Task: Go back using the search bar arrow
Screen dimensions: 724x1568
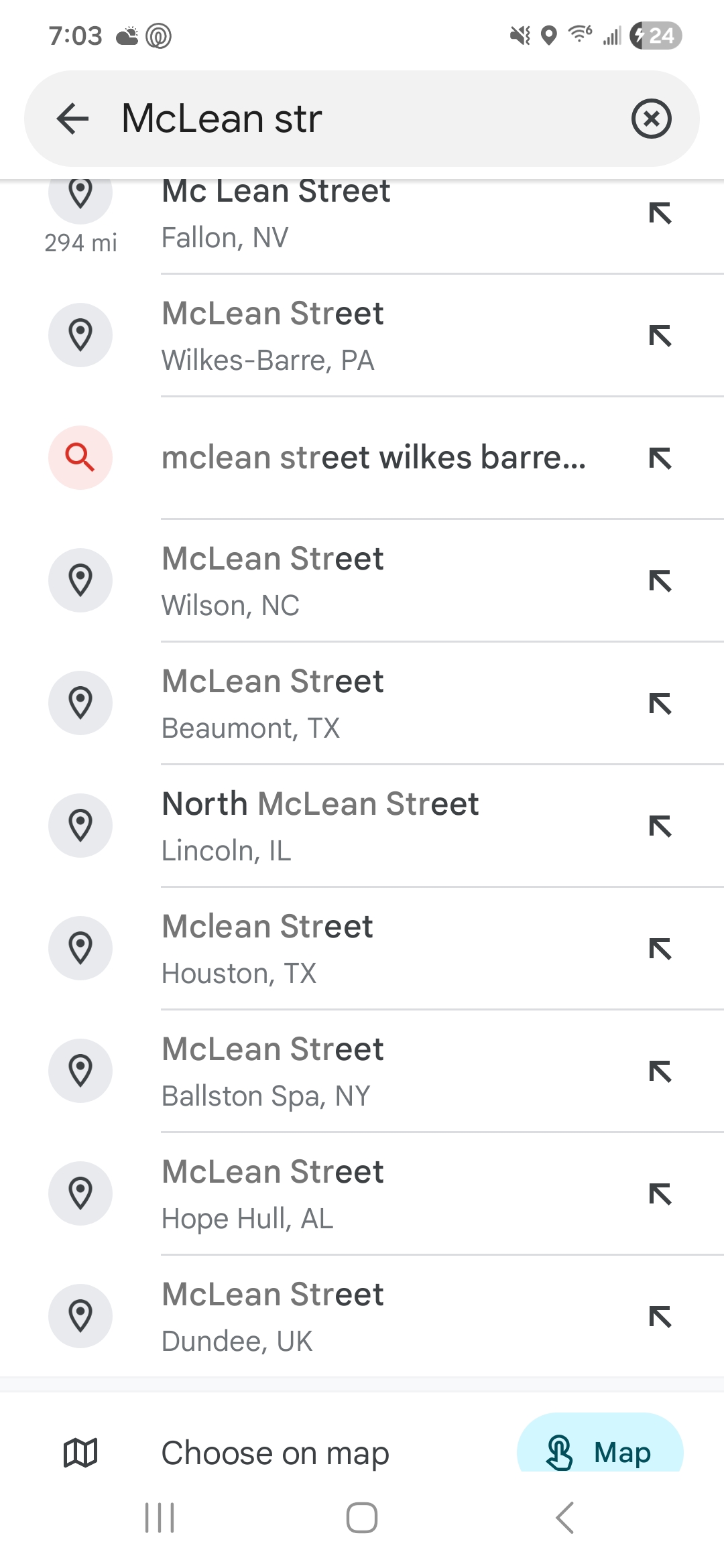Action: click(x=73, y=119)
